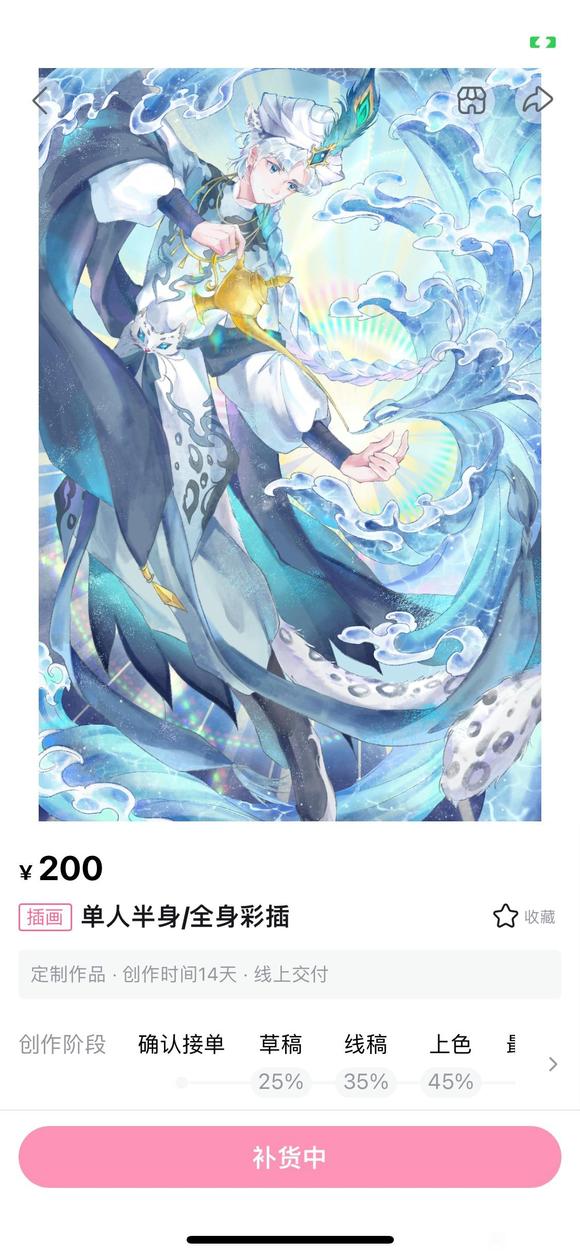Add the listing to favorites with 收藏
The width and height of the screenshot is (580, 1256).
tap(523, 916)
